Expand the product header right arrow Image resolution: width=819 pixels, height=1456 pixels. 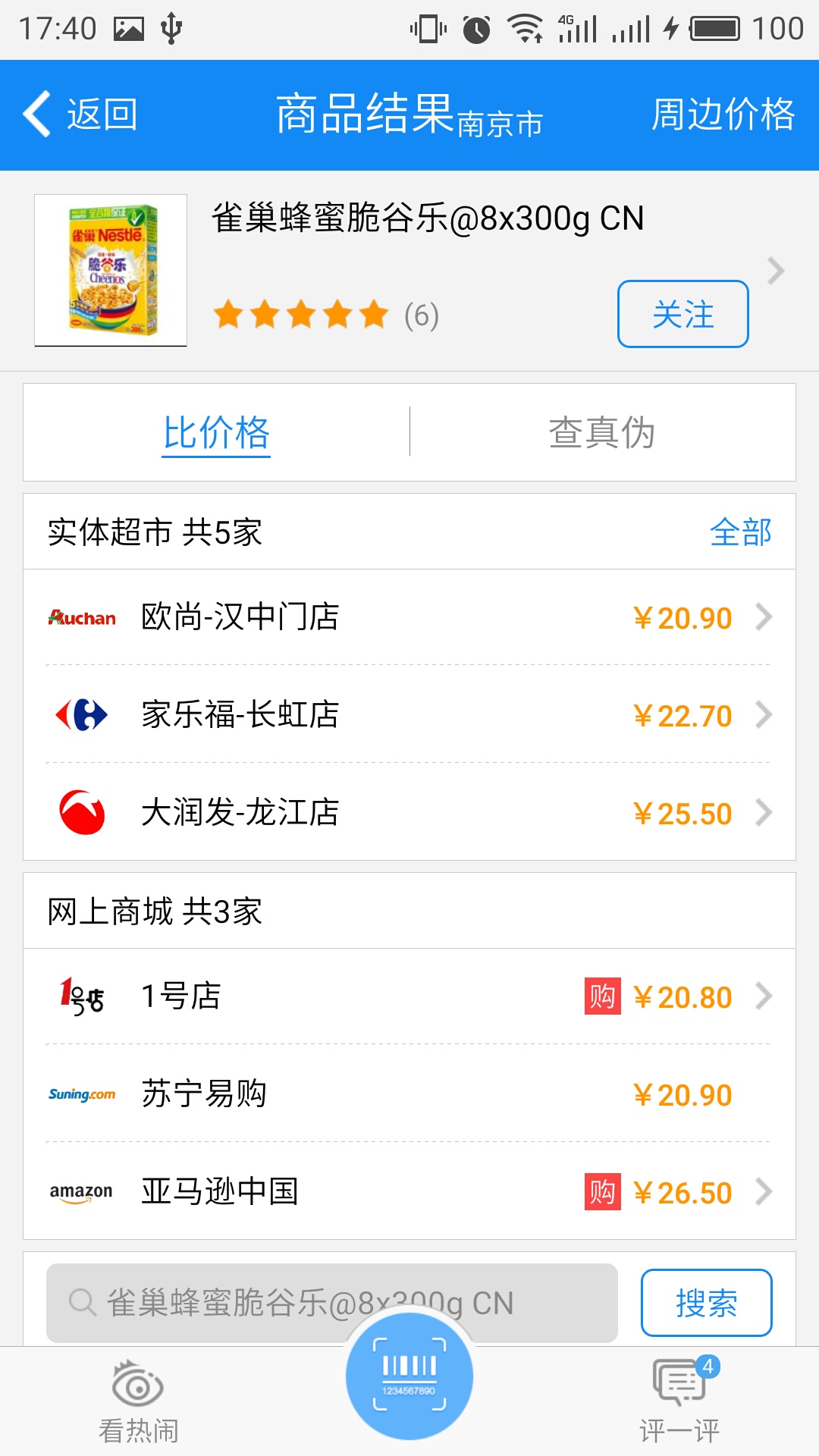(x=775, y=271)
